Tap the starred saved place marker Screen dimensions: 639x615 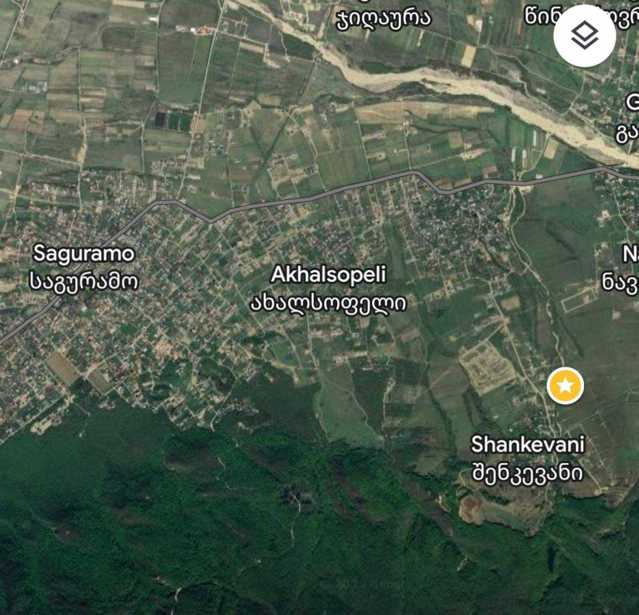click(565, 385)
